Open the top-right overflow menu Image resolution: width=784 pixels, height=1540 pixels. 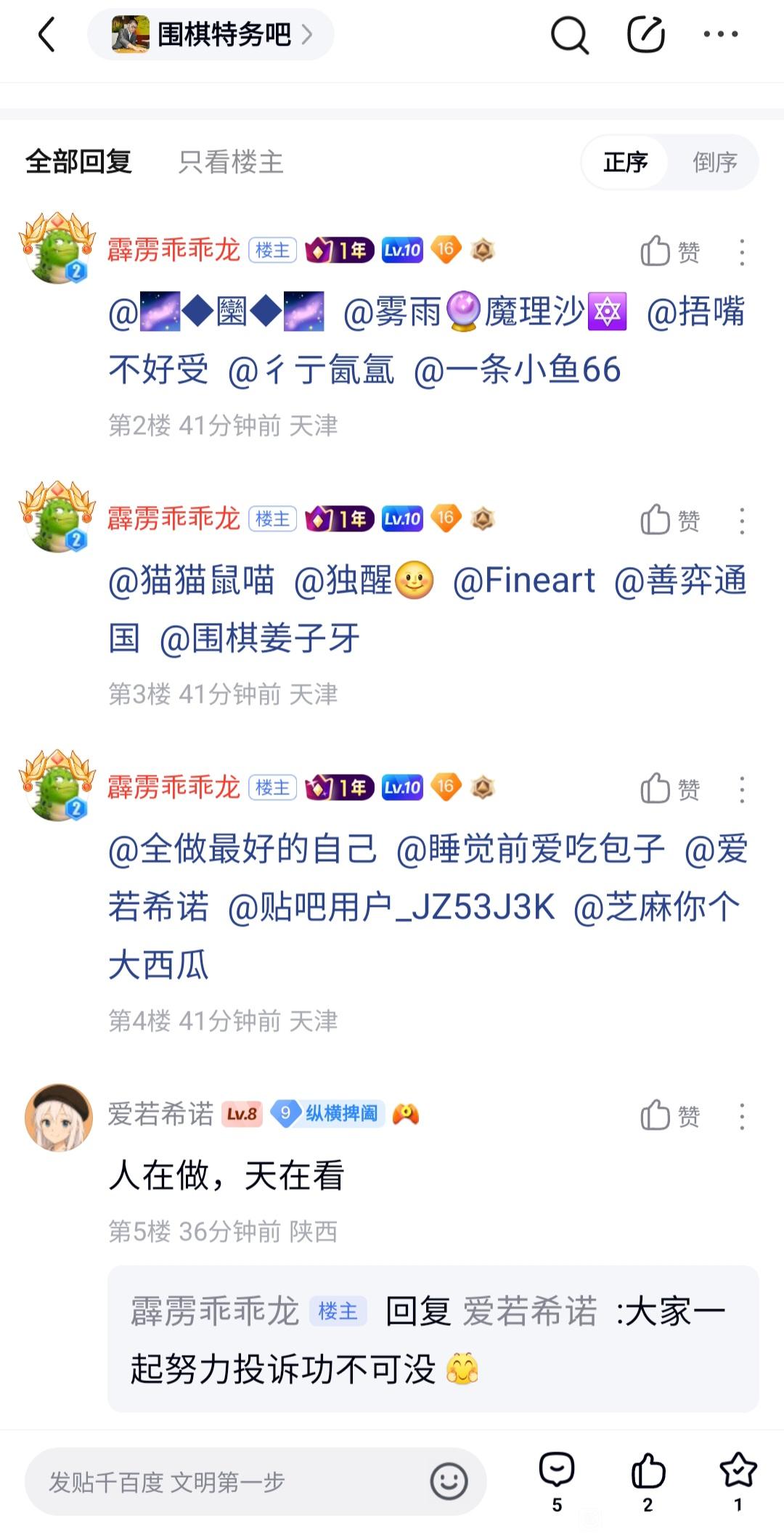721,34
